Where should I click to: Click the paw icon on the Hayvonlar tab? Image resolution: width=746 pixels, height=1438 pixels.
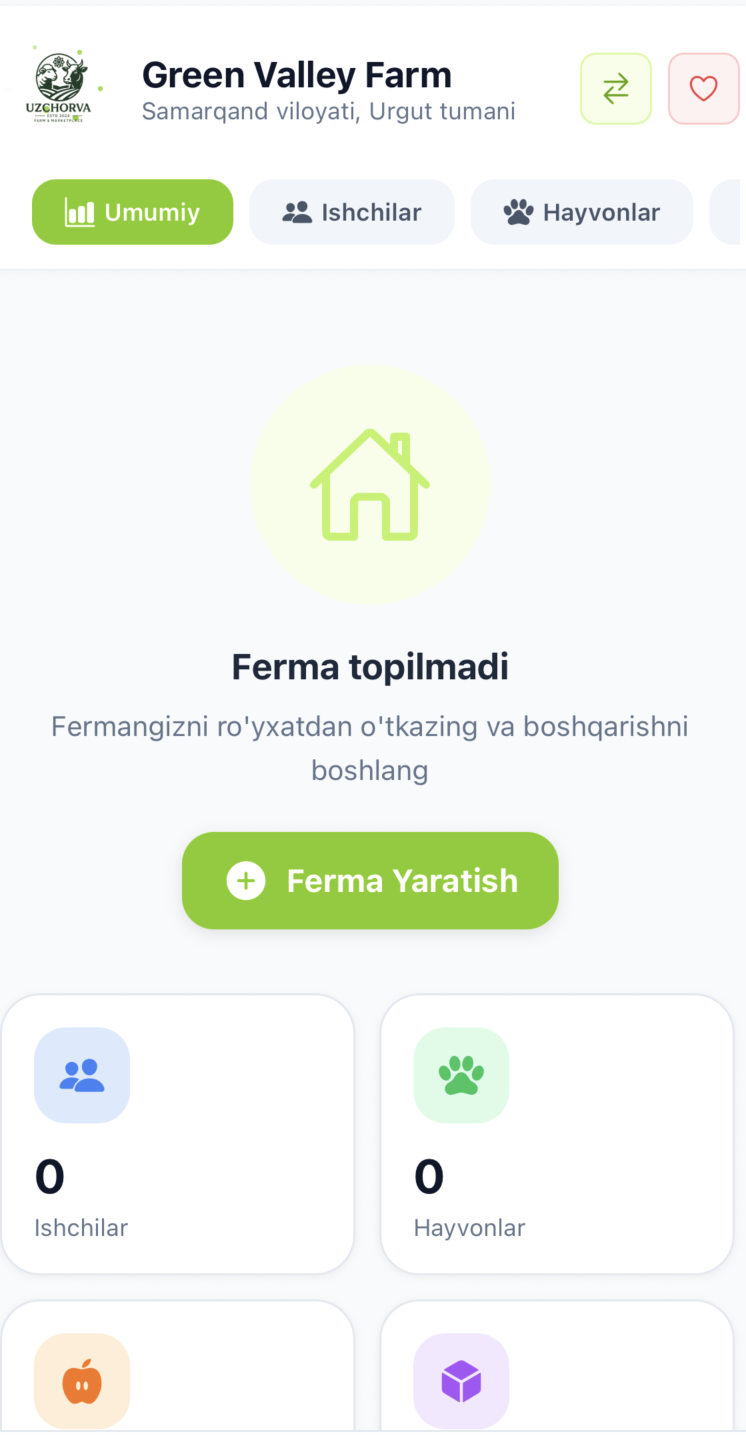click(x=517, y=211)
